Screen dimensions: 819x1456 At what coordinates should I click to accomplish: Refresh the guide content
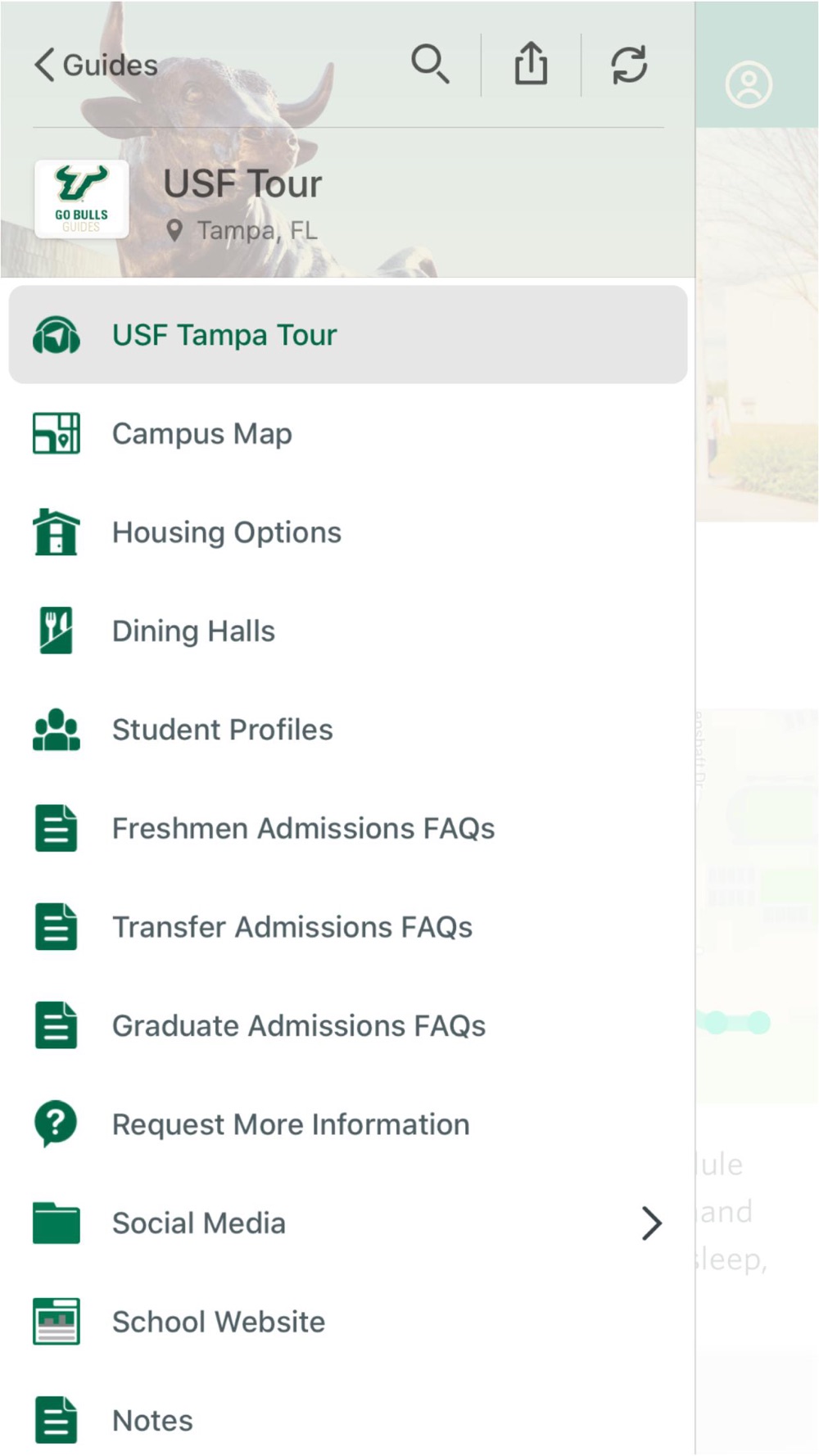tap(629, 64)
